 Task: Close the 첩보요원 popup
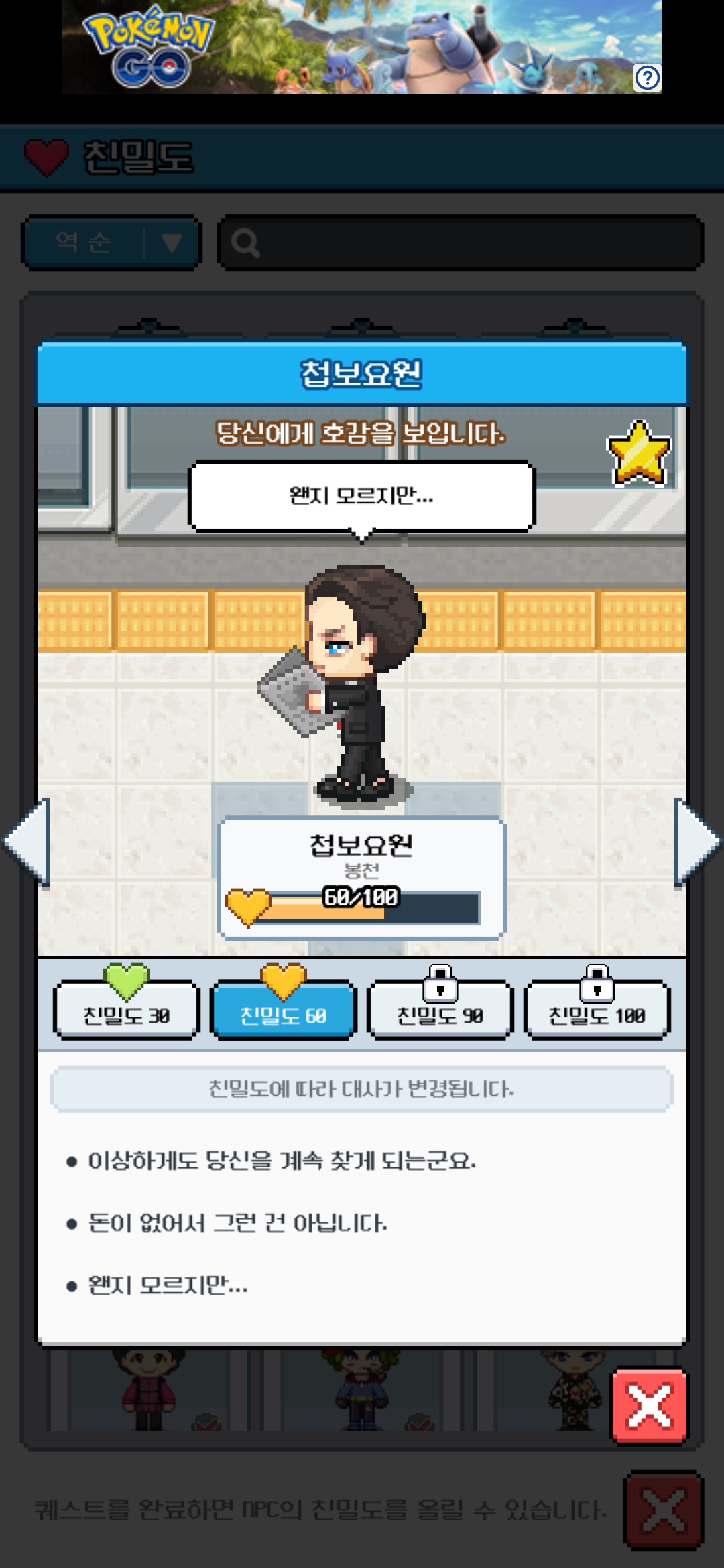pyautogui.click(x=649, y=1405)
